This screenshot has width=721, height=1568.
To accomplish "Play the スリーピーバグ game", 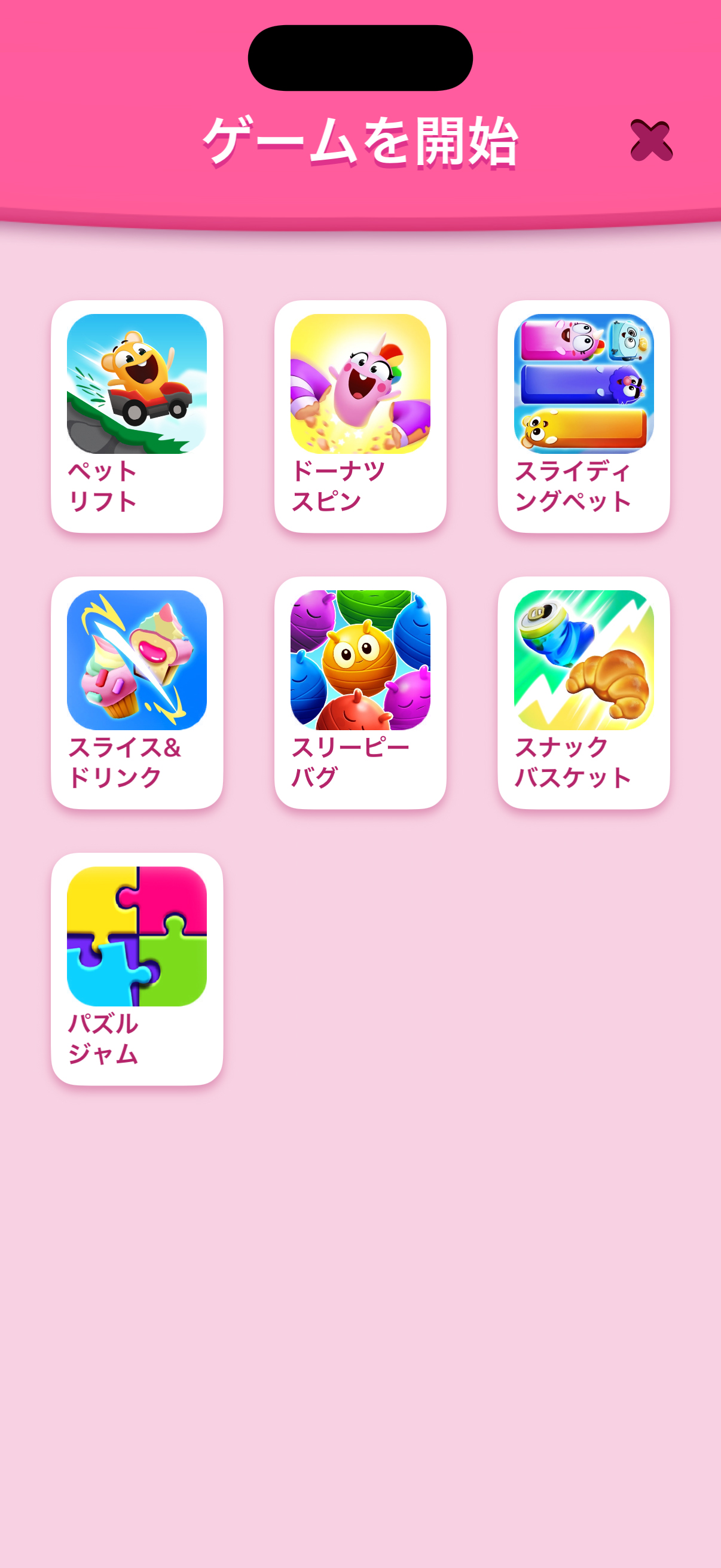I will 360,693.
